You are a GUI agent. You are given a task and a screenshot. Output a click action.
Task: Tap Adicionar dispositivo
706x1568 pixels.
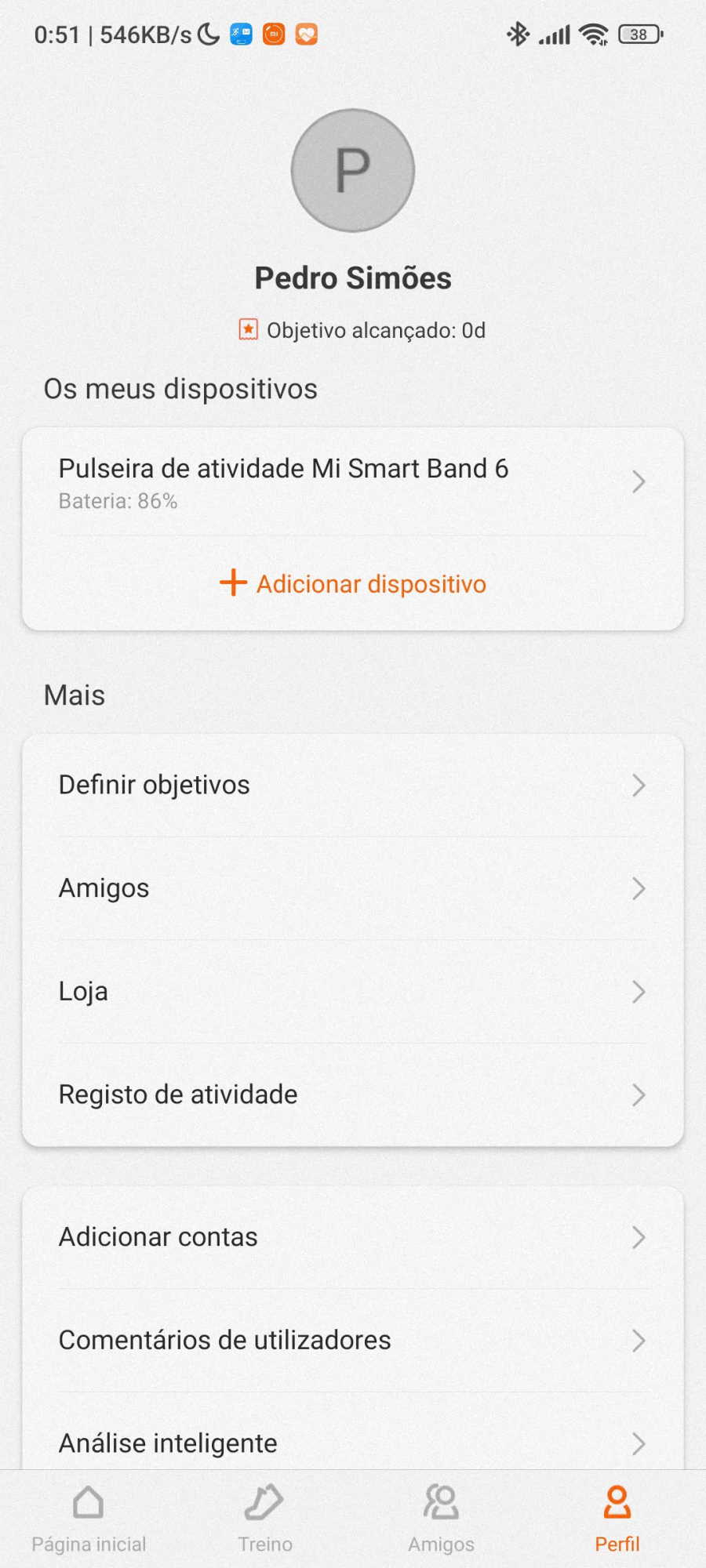tap(353, 583)
